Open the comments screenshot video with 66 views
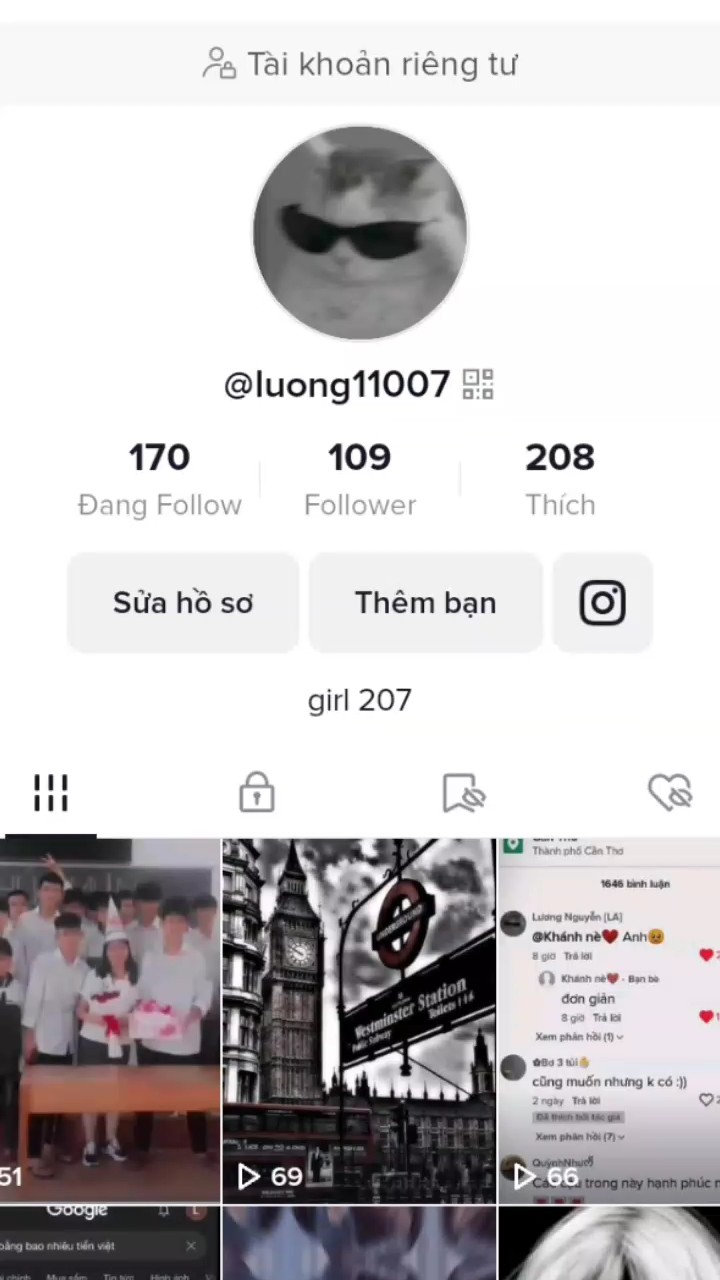 tap(609, 1020)
